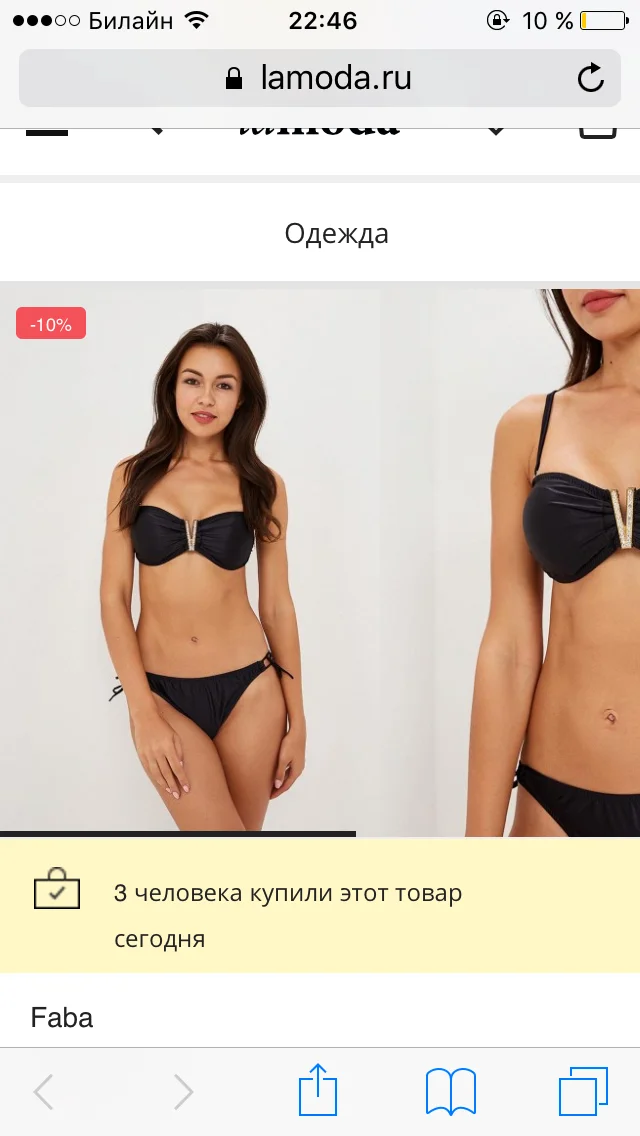The height and width of the screenshot is (1136, 640).
Task: Tap the lamoda.ru address bar
Action: click(x=320, y=78)
